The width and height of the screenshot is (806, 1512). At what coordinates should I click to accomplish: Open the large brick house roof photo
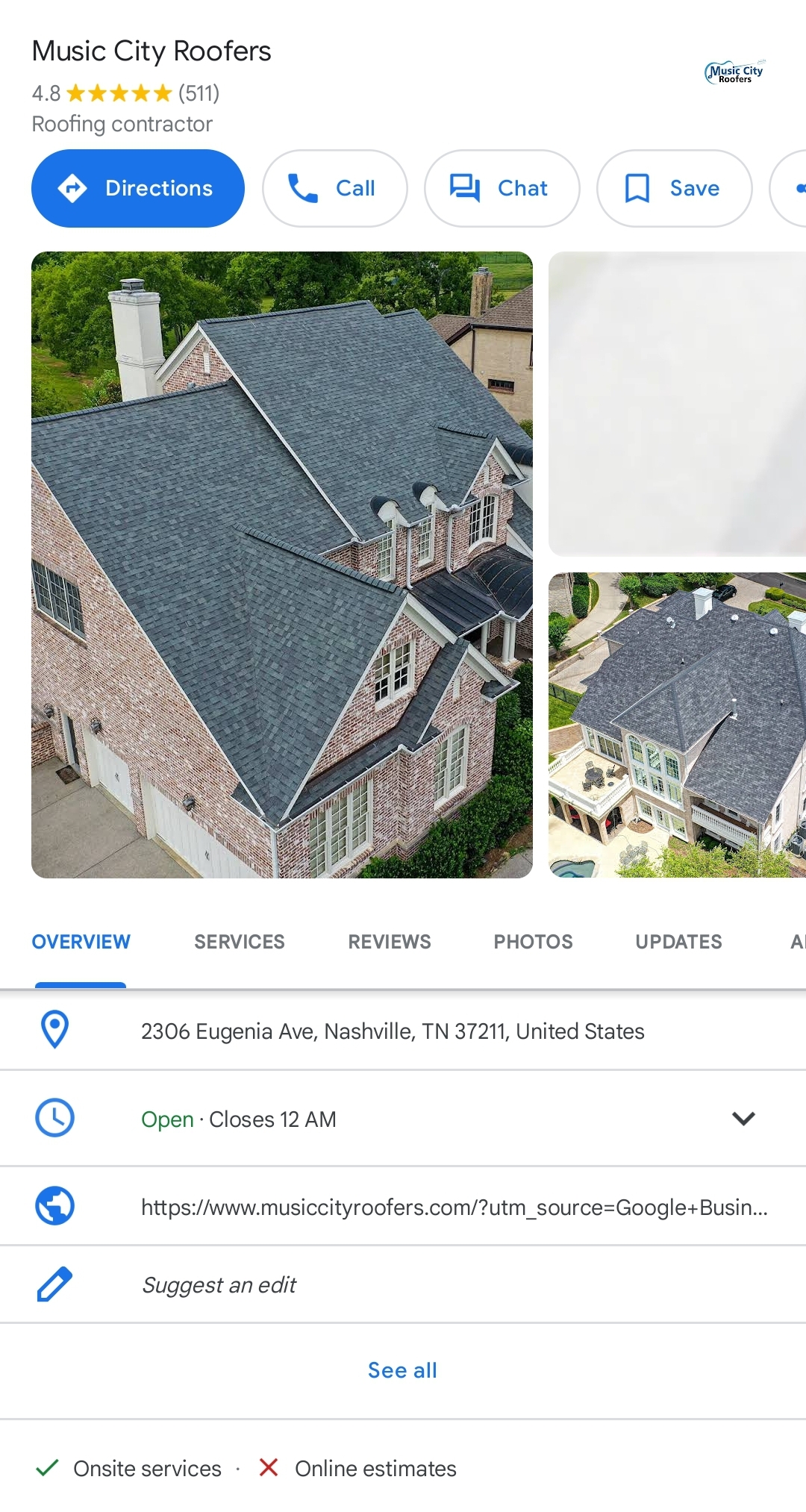tap(282, 564)
